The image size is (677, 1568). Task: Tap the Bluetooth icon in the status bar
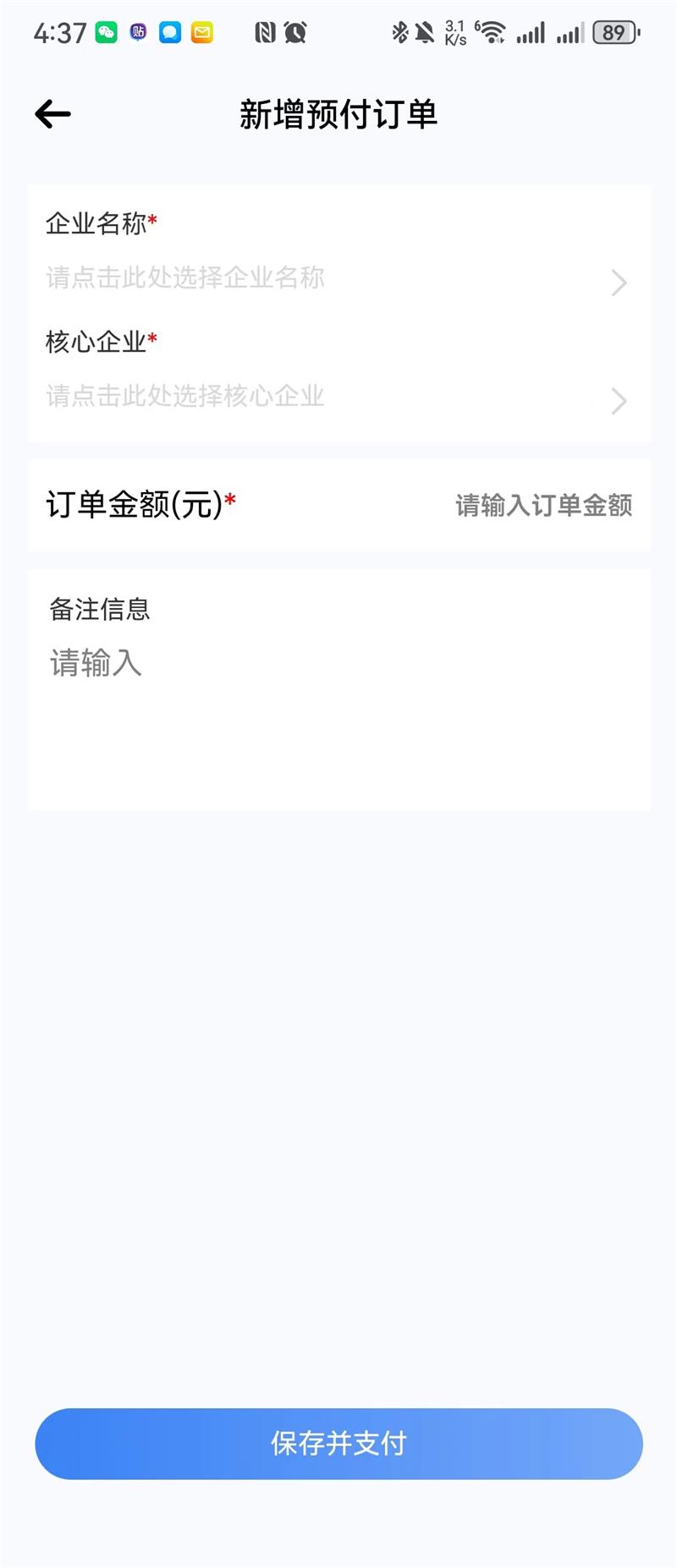399,32
